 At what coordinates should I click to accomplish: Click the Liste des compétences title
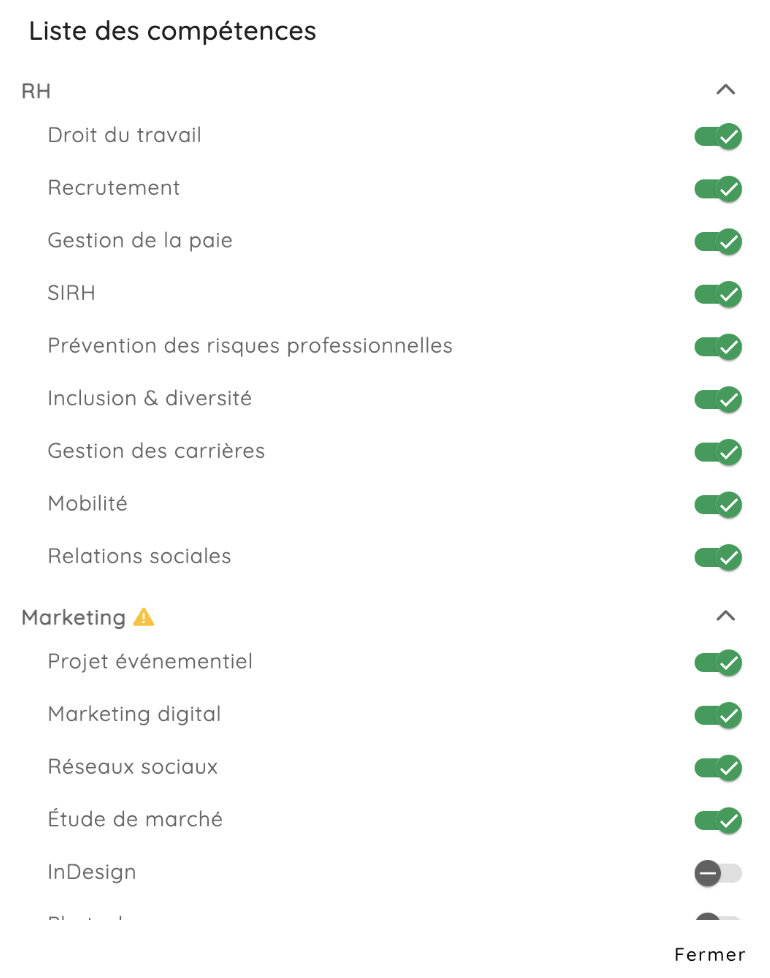pyautogui.click(x=174, y=31)
